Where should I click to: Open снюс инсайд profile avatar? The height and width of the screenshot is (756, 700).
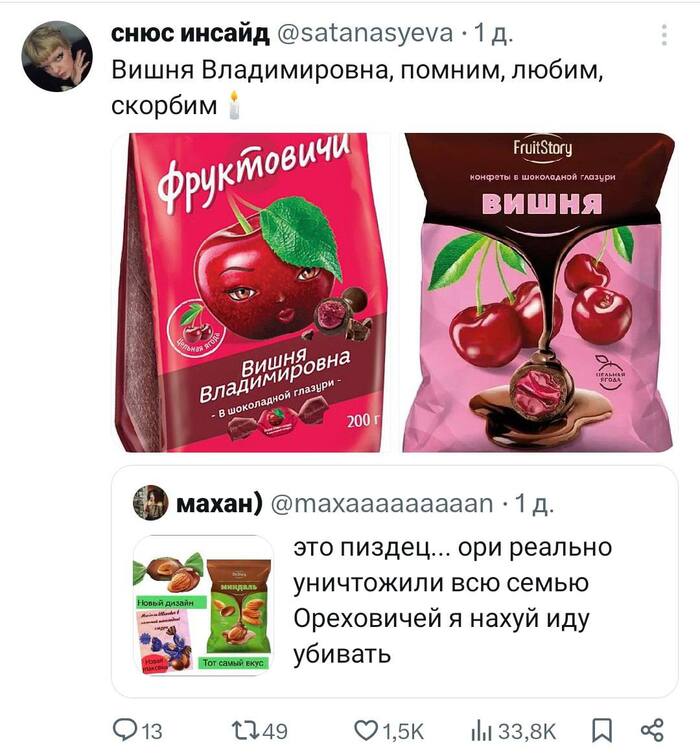(x=57, y=56)
